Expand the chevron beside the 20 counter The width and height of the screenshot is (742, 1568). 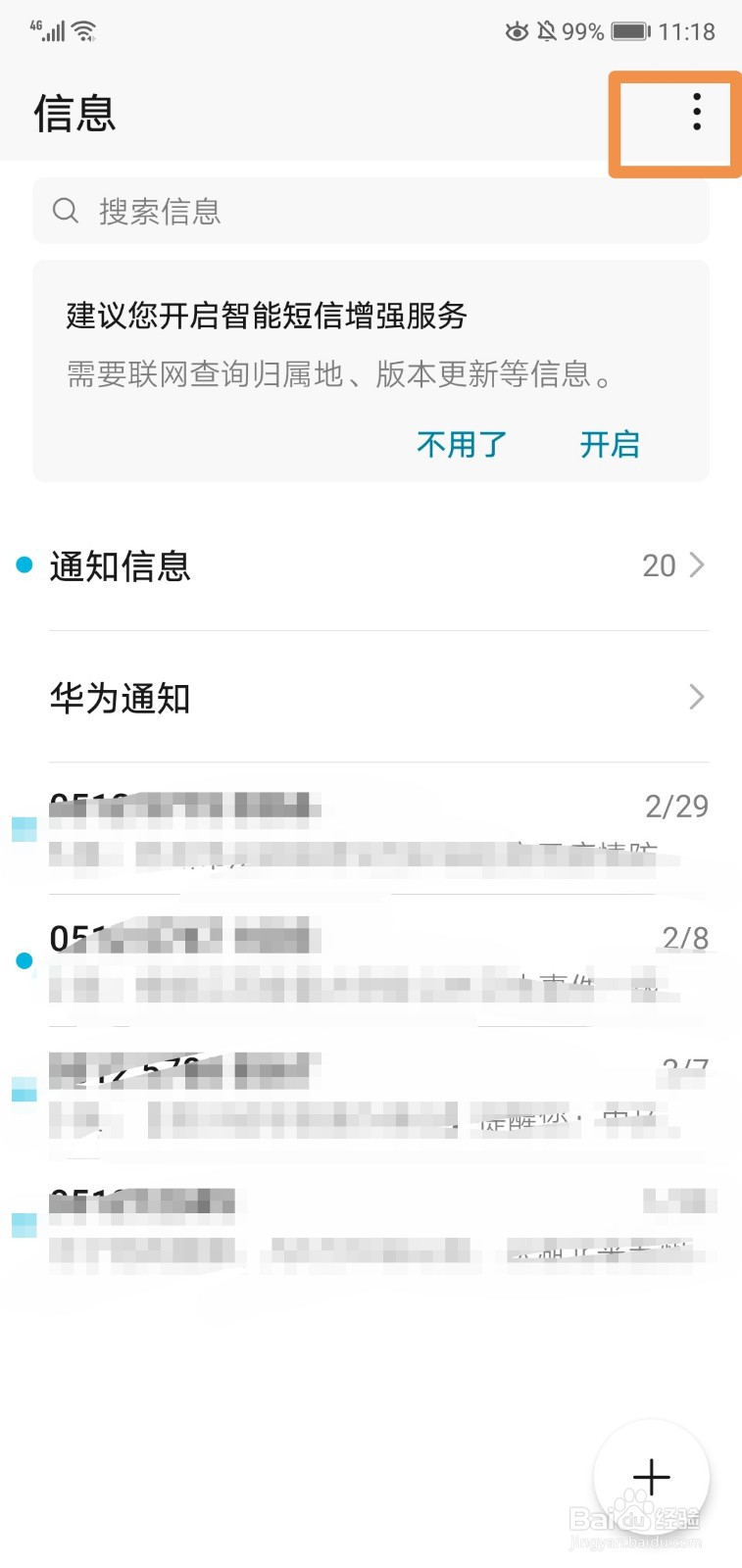pos(697,565)
